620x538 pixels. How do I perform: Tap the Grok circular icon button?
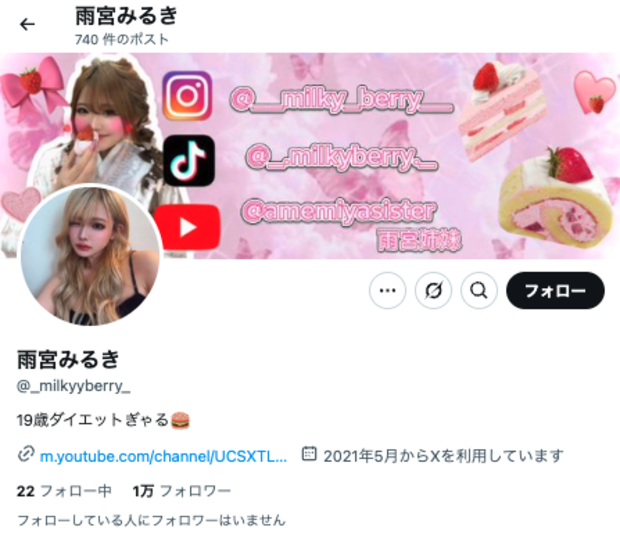[433, 291]
